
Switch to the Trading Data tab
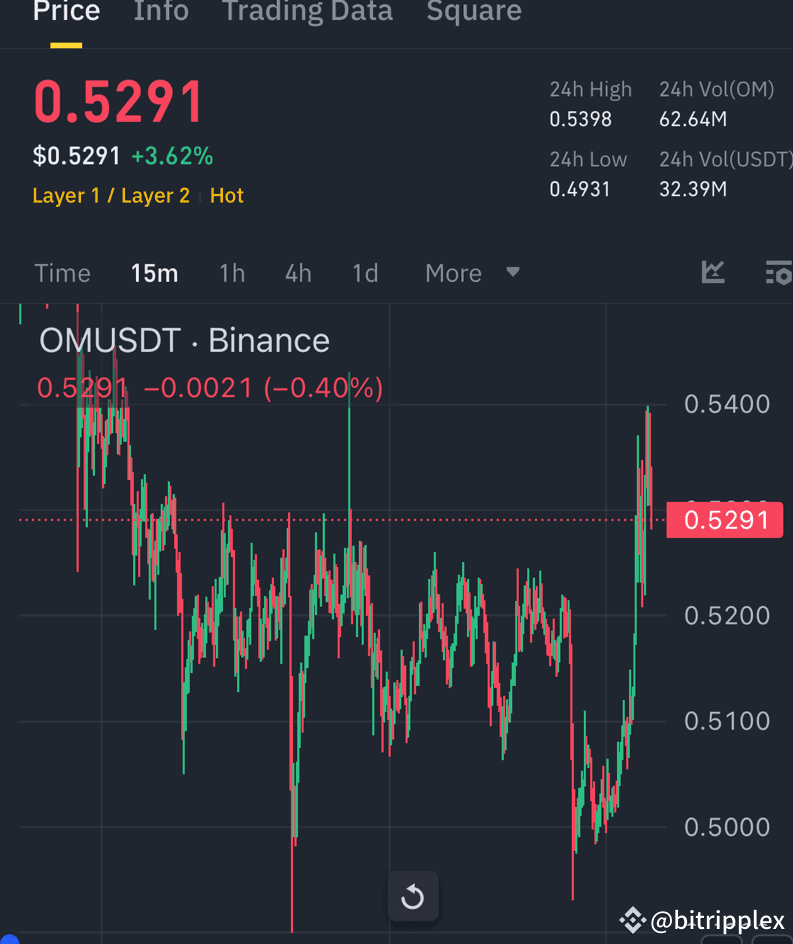point(307,13)
